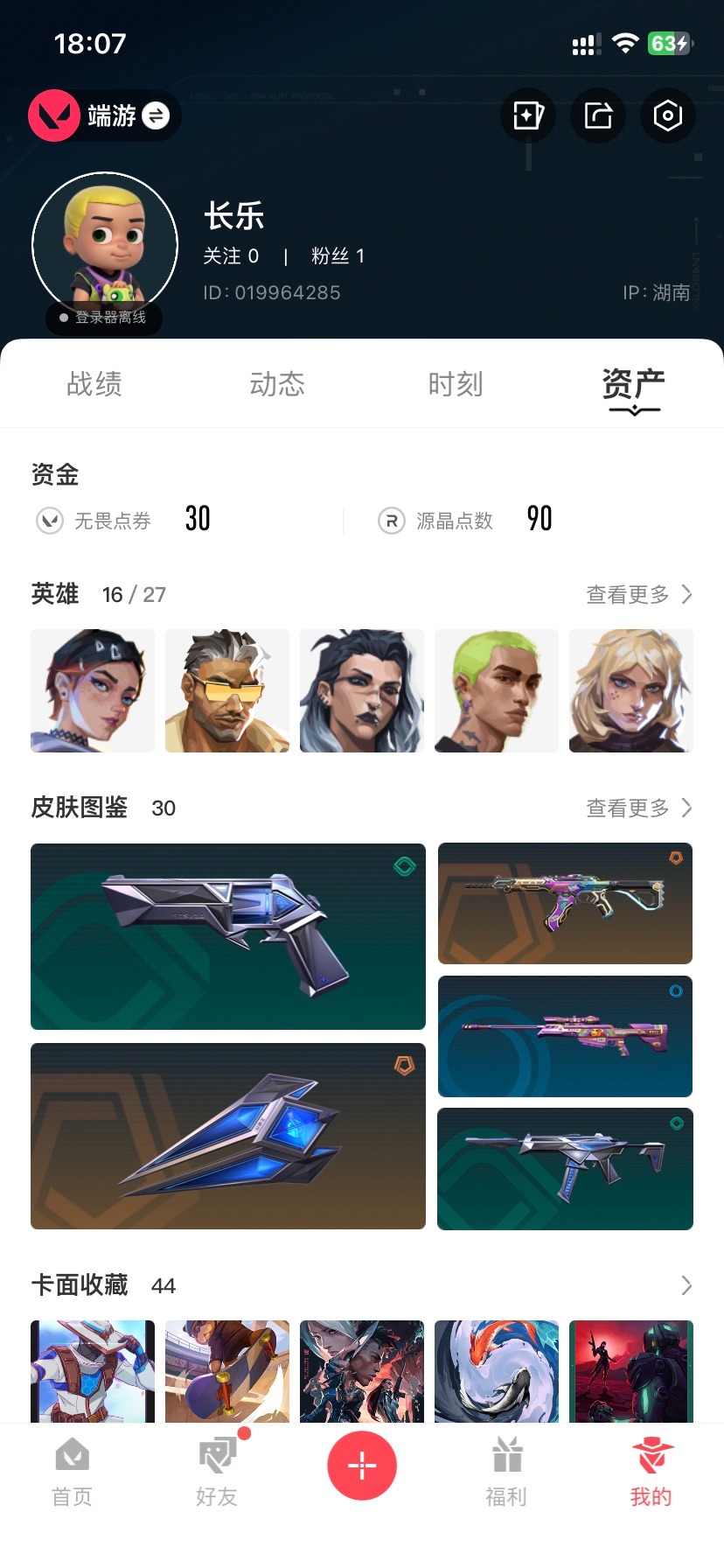The image size is (724, 1568).
Task: Open the 福利 tab
Action: 506,1473
